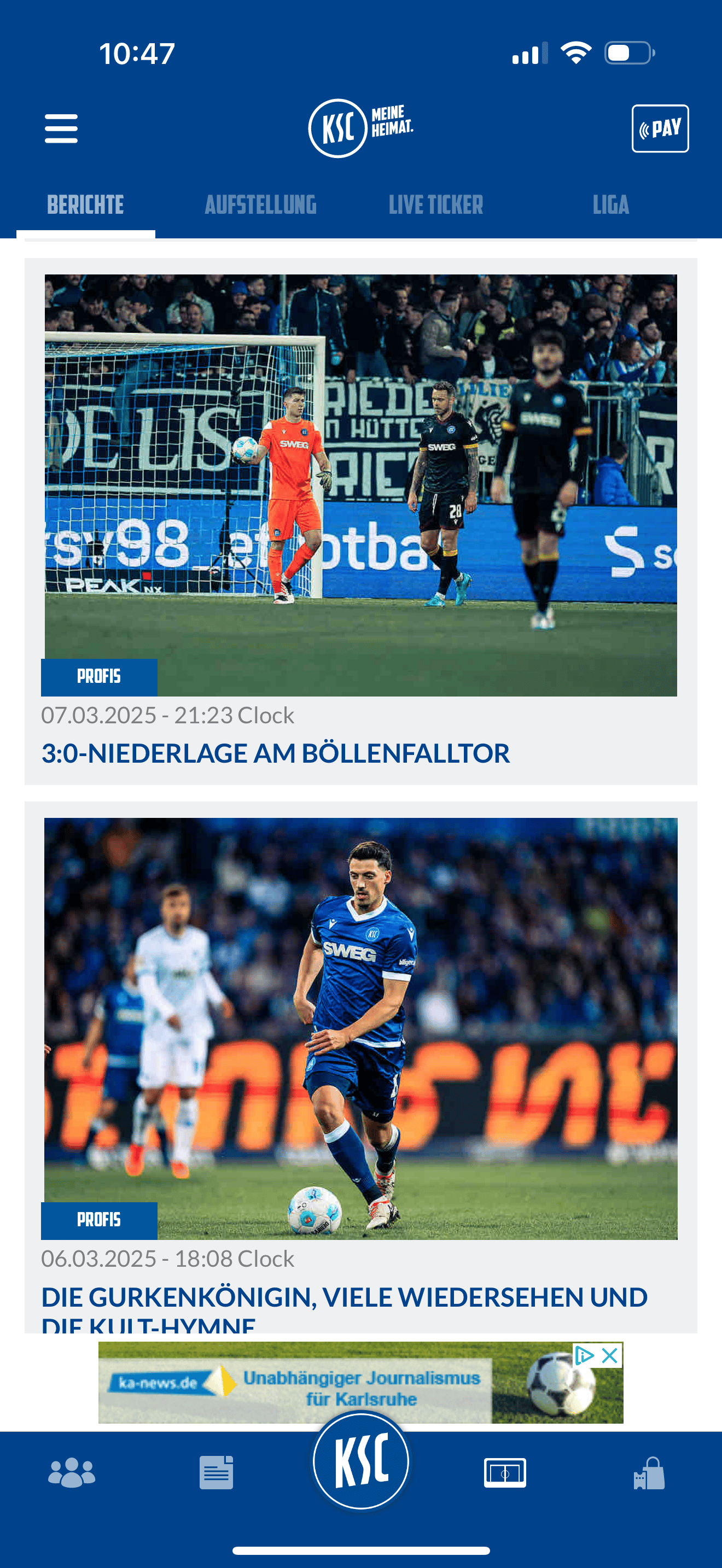The height and width of the screenshot is (1568, 722).
Task: Open the team people icon in bottom bar
Action: tap(72, 1473)
